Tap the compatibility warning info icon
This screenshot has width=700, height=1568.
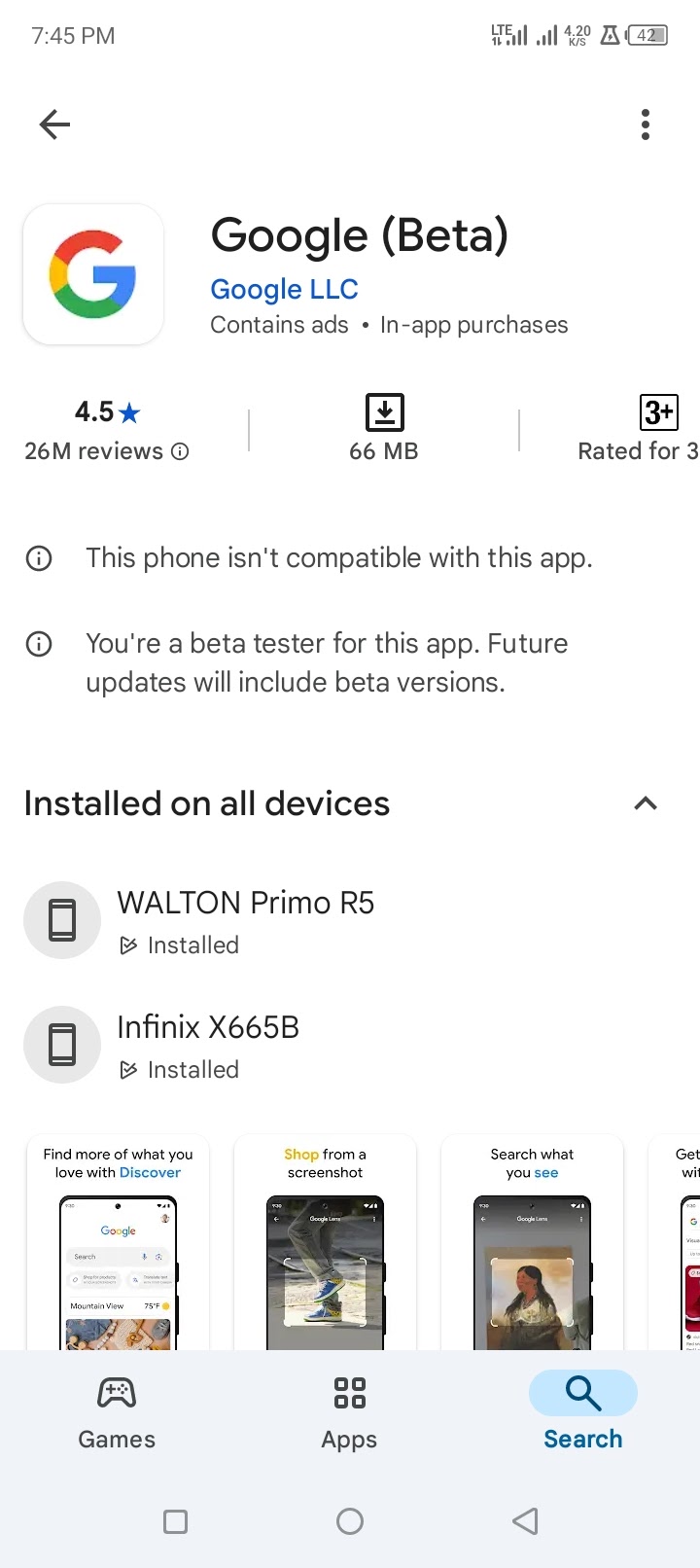(x=39, y=557)
